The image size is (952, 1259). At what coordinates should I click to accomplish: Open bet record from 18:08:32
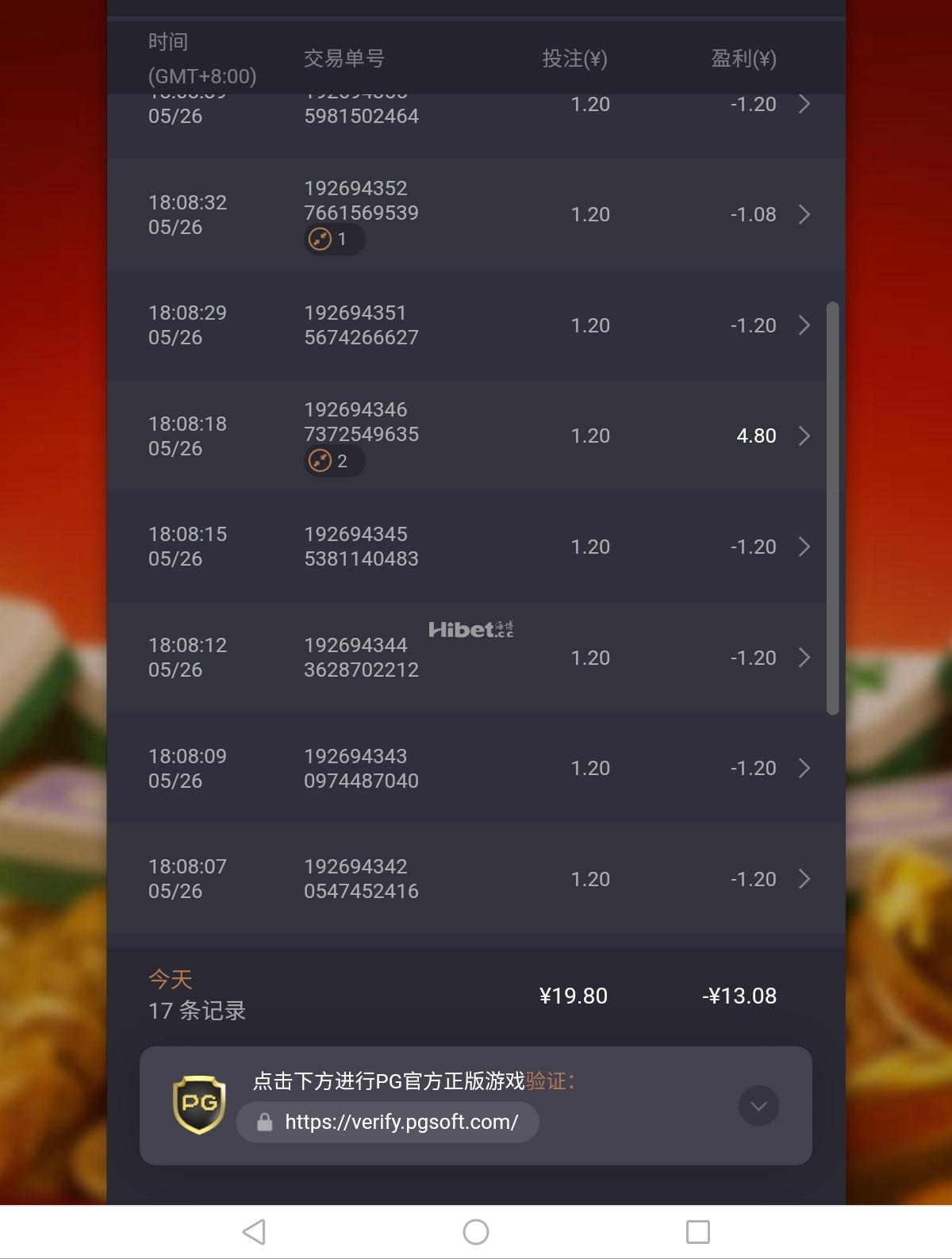(804, 214)
